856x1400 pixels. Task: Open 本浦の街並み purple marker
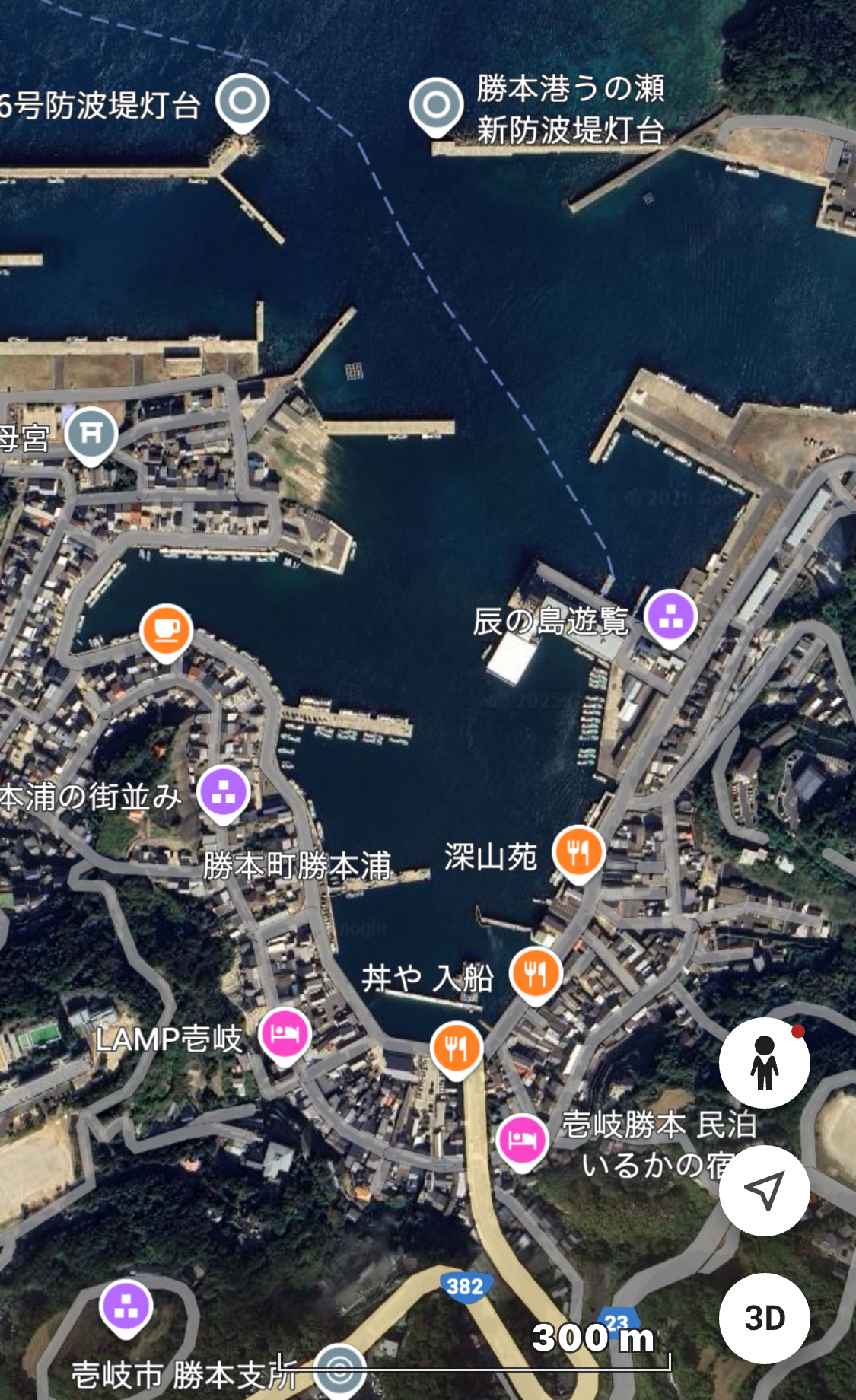click(224, 795)
